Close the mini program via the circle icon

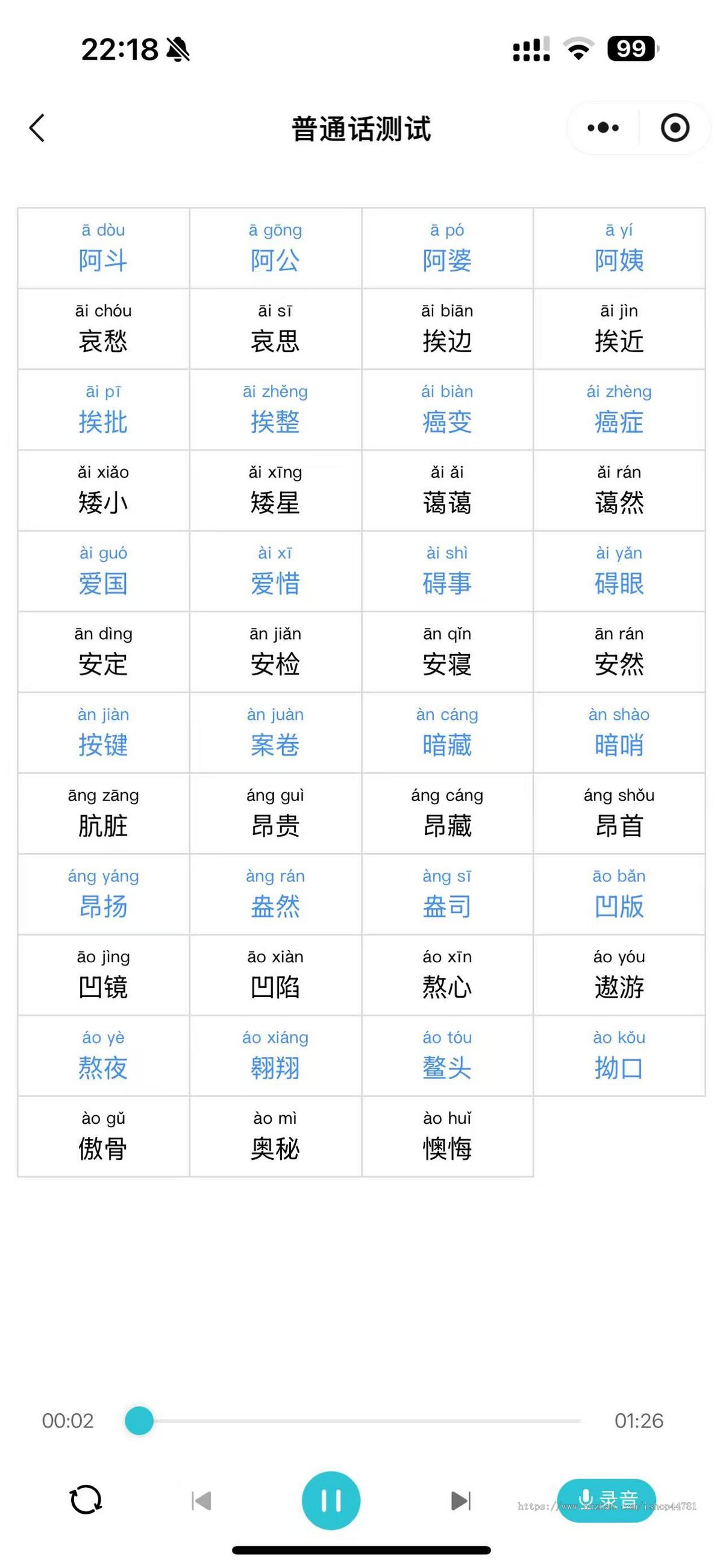pos(674,128)
